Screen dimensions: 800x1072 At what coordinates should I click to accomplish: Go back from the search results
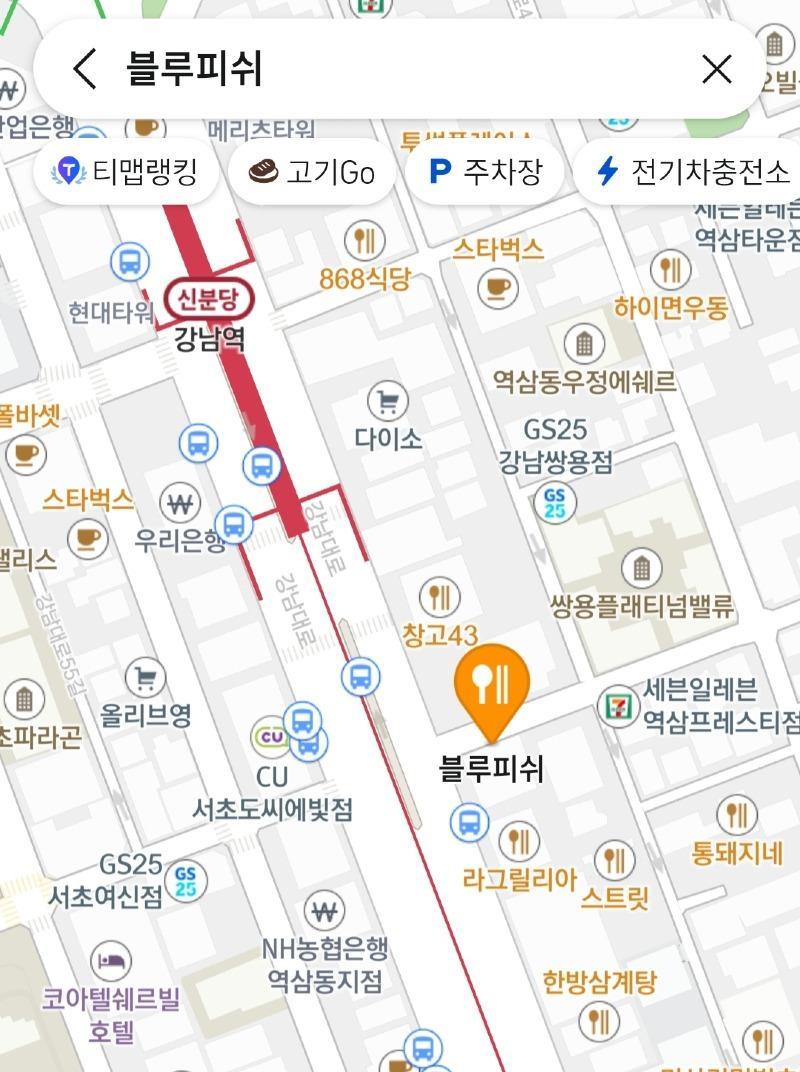(86, 69)
